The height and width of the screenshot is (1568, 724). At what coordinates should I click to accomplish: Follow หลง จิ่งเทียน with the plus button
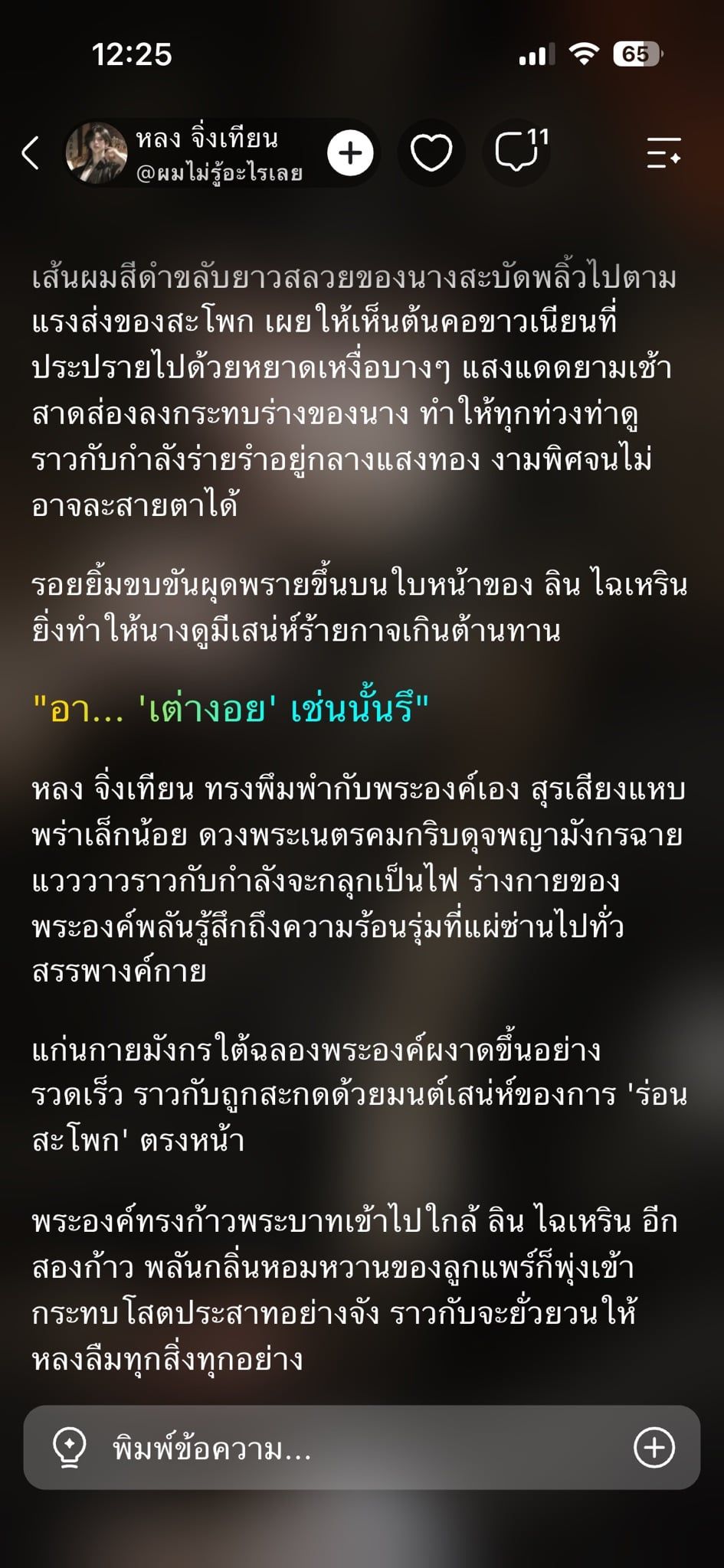350,153
